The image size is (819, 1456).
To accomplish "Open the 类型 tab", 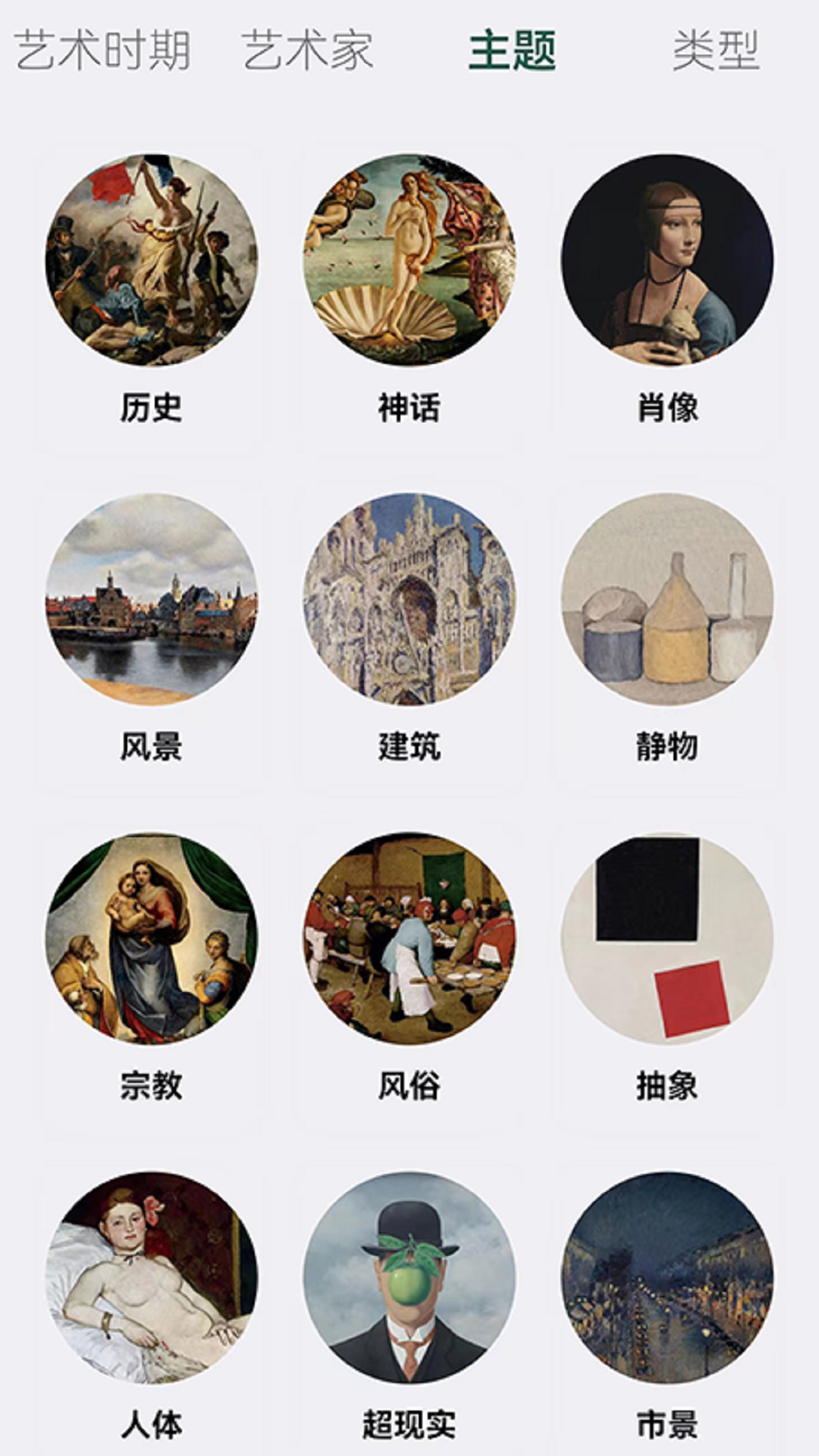I will [x=714, y=45].
